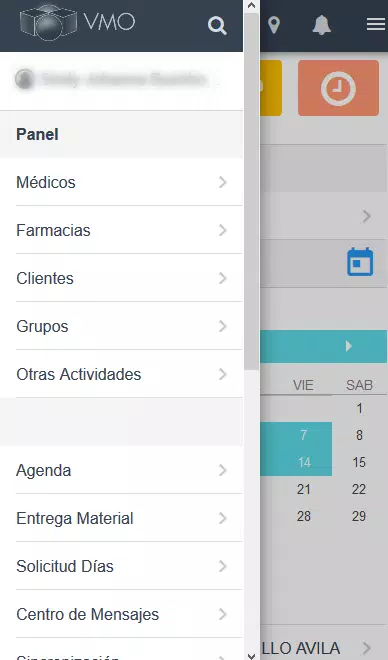Tap the orange clock button

(338, 88)
